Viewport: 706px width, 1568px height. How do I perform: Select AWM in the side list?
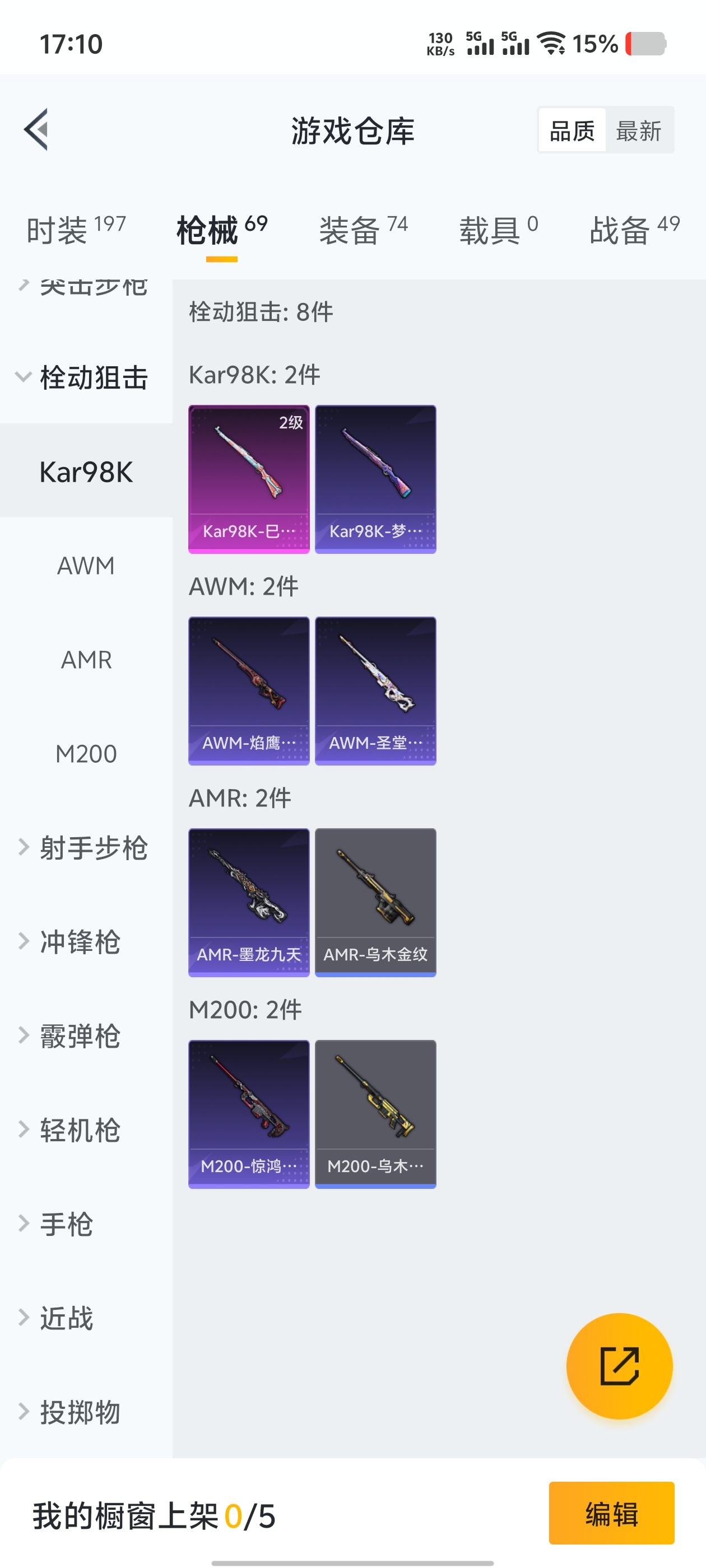(86, 566)
